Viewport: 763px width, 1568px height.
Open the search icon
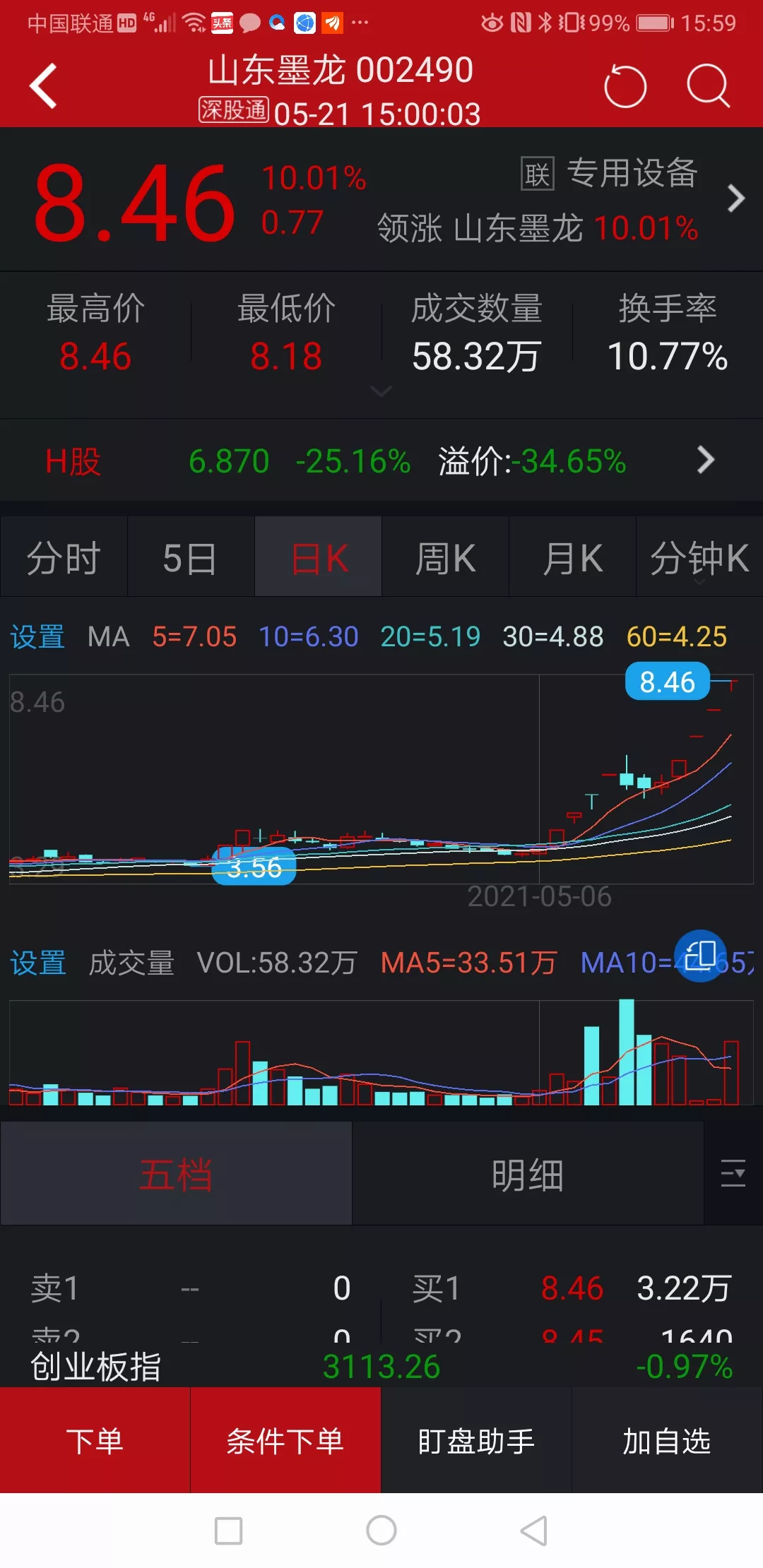[708, 86]
